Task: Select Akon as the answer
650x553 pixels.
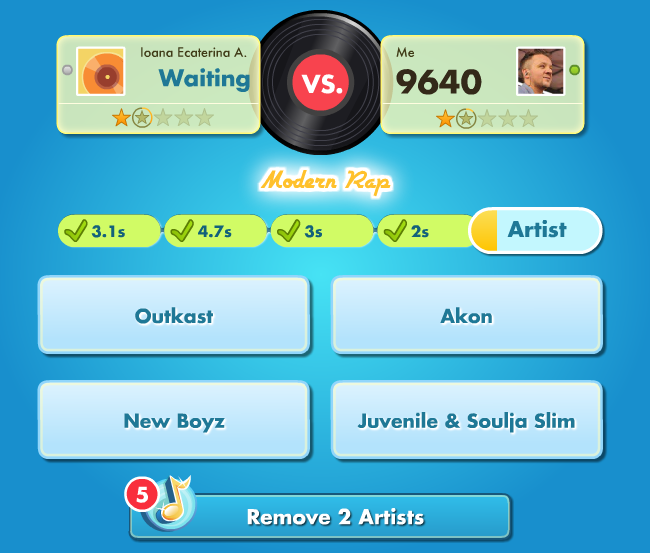Action: click(x=466, y=316)
